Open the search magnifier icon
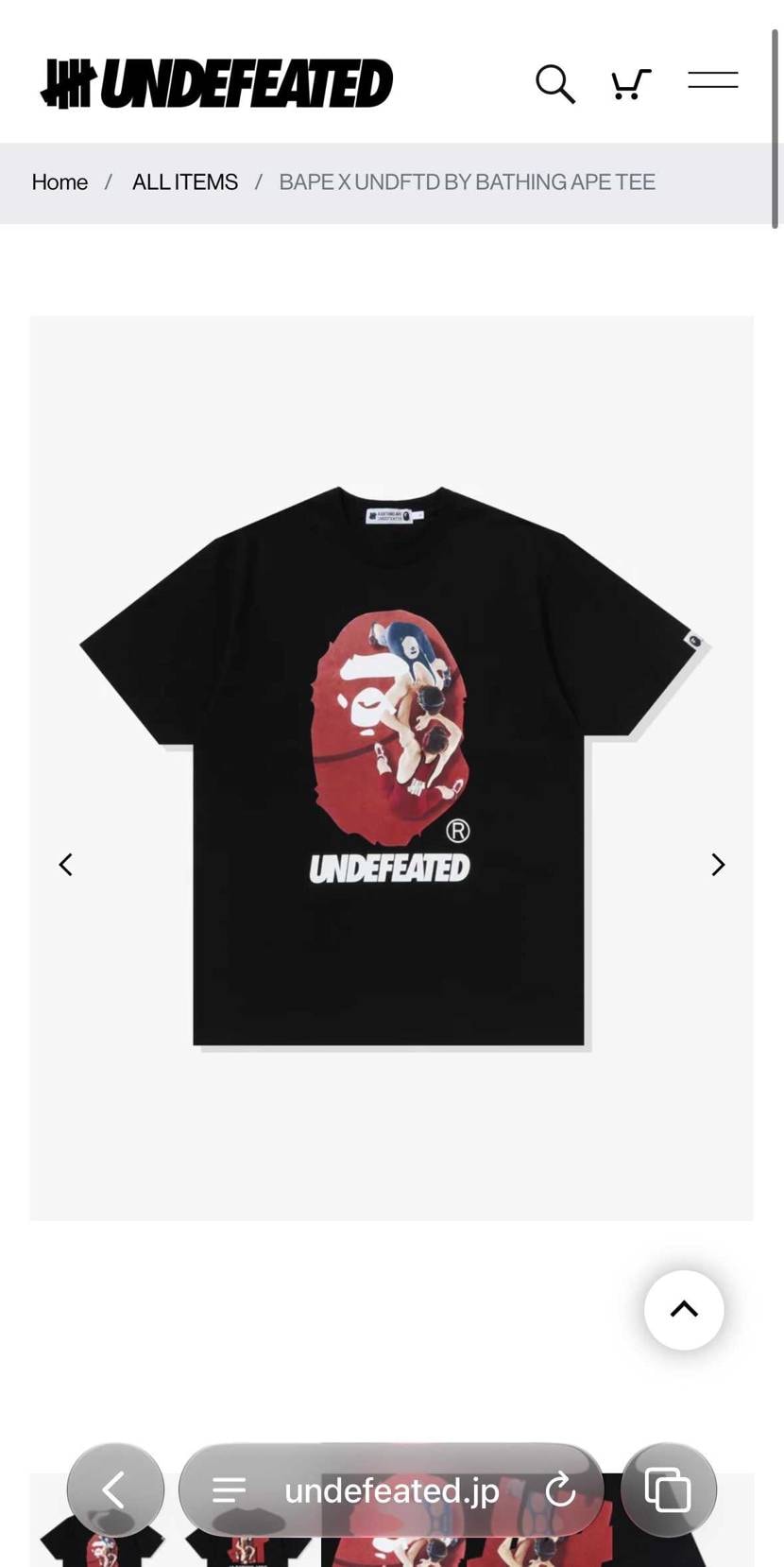The height and width of the screenshot is (1567, 784). (555, 83)
